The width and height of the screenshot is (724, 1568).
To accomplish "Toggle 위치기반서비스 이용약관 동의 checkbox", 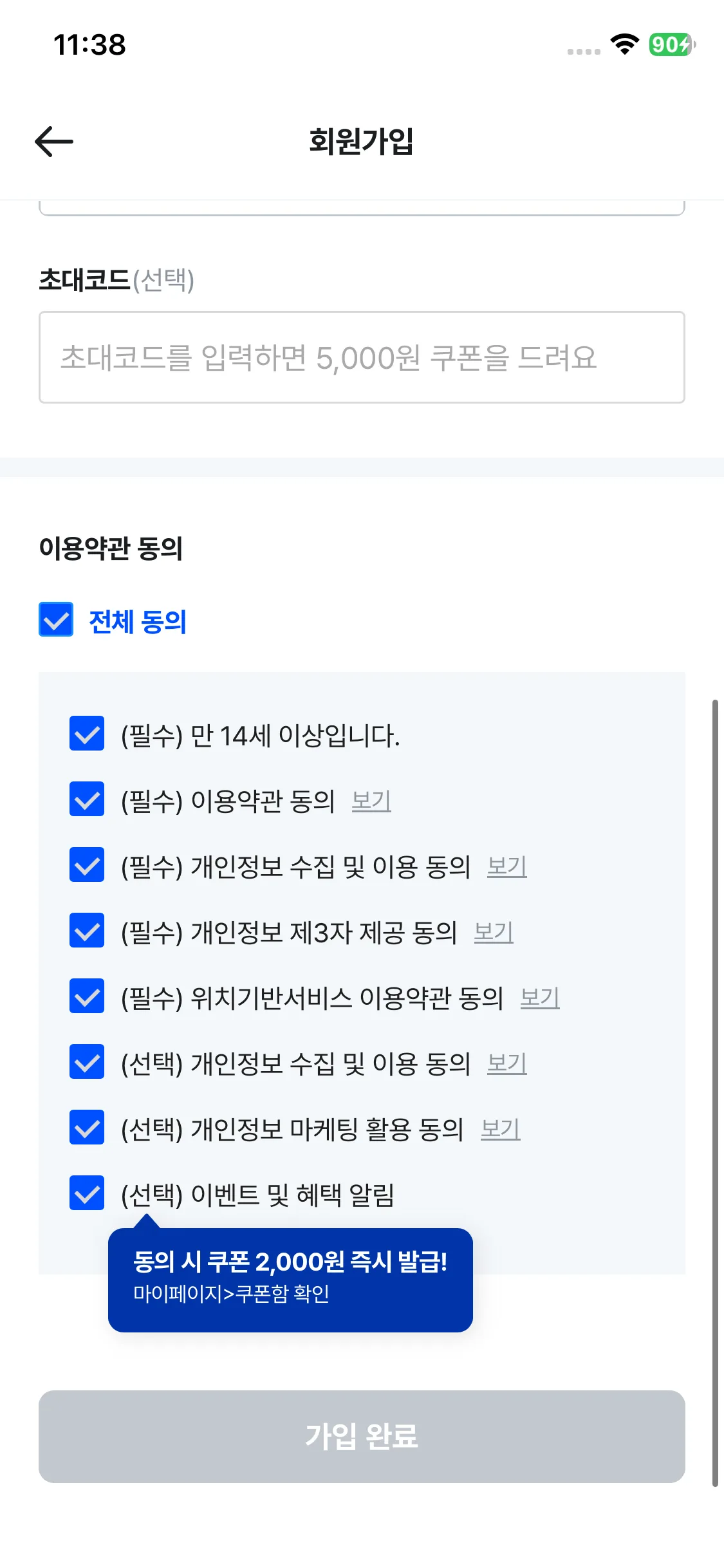I will [87, 996].
